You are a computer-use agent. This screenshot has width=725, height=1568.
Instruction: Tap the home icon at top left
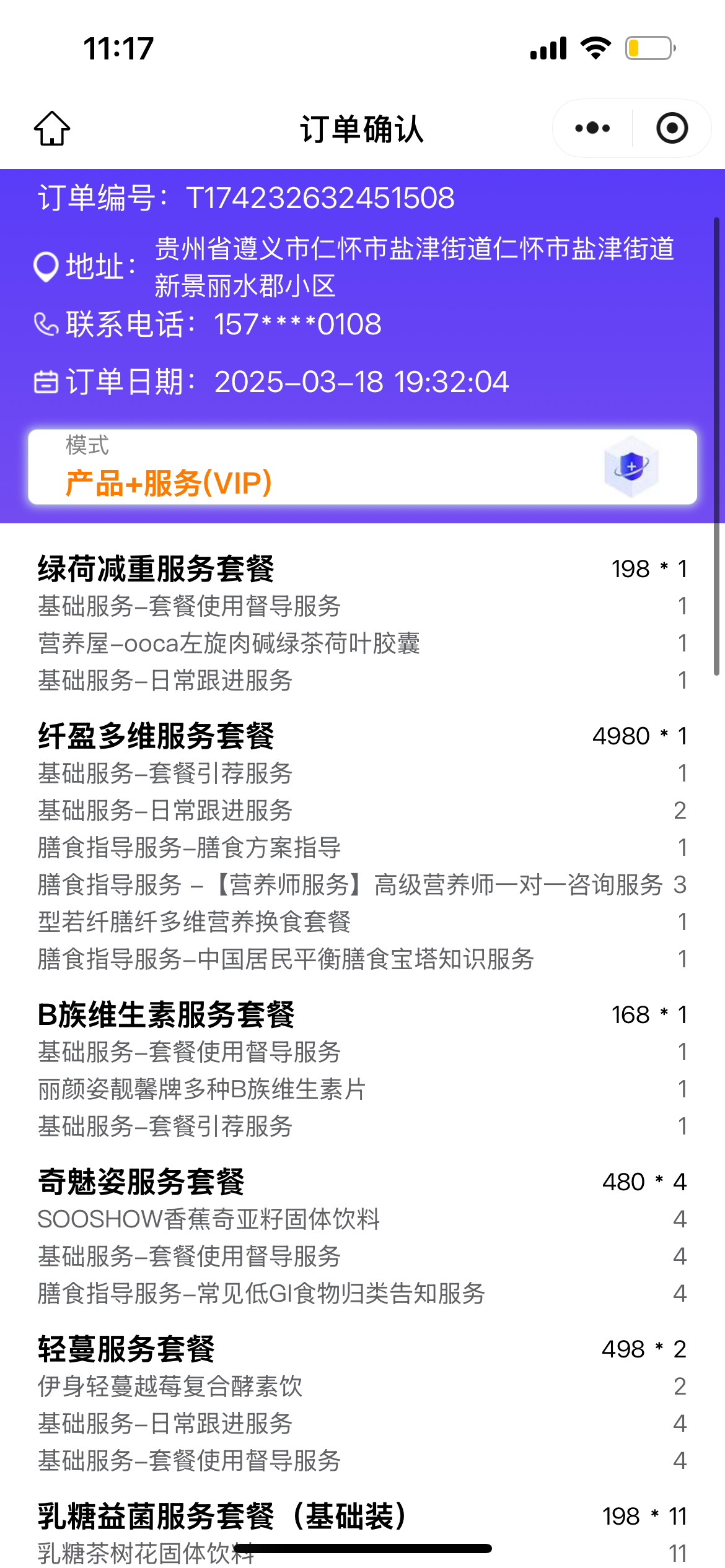tap(51, 128)
